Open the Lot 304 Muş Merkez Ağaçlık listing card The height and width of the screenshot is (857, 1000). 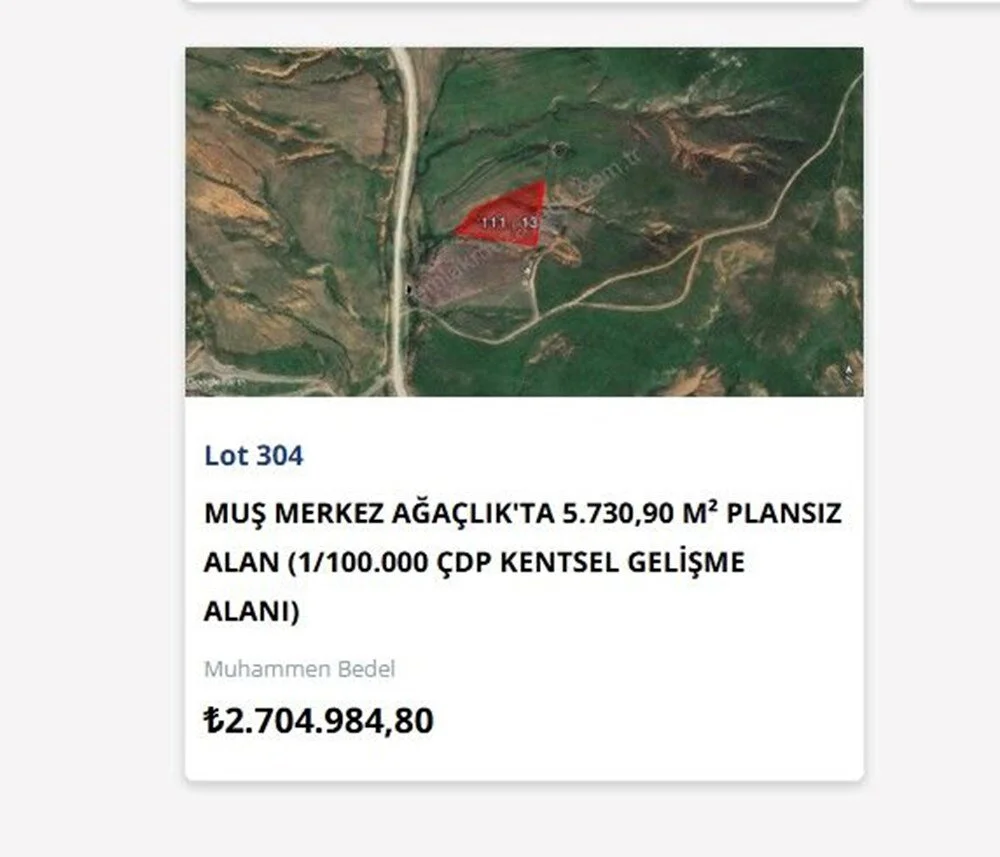(x=523, y=561)
